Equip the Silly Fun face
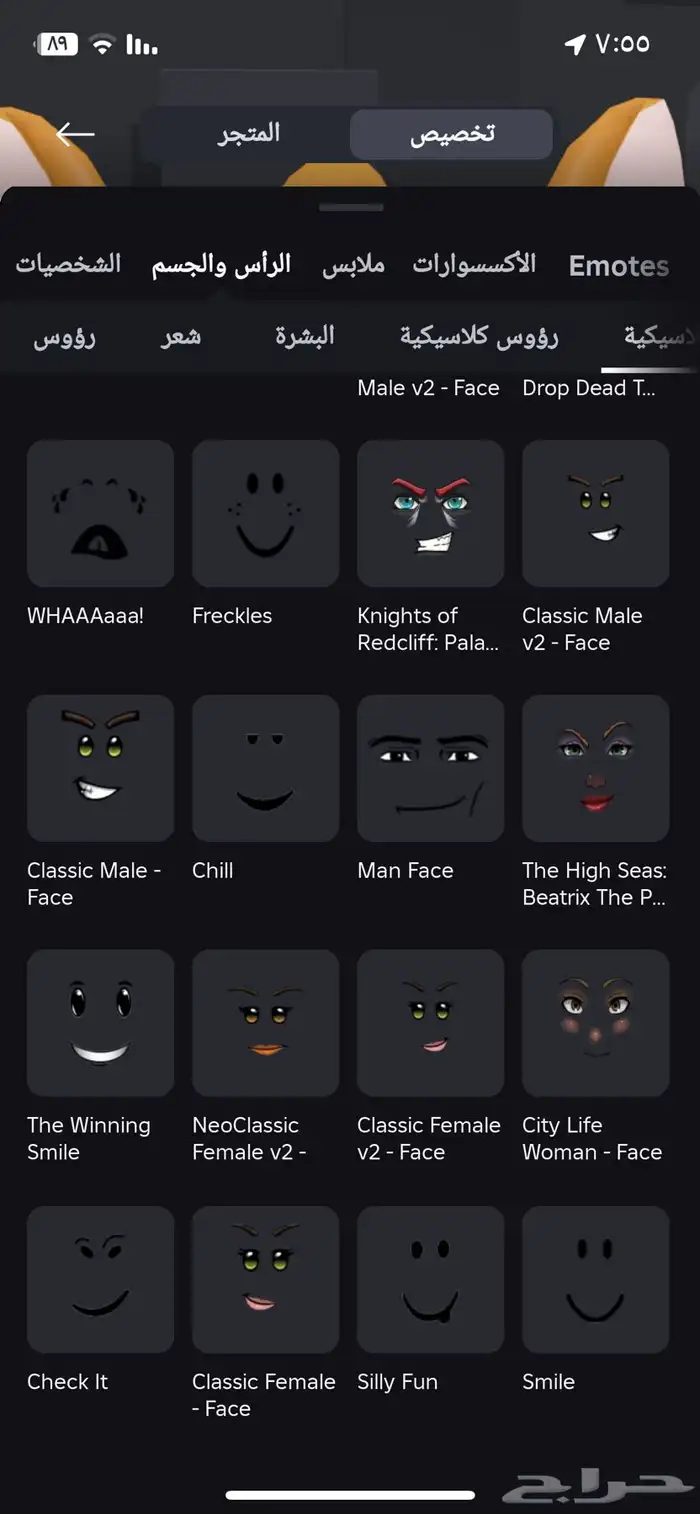This screenshot has height=1514, width=700. pyautogui.click(x=430, y=1279)
